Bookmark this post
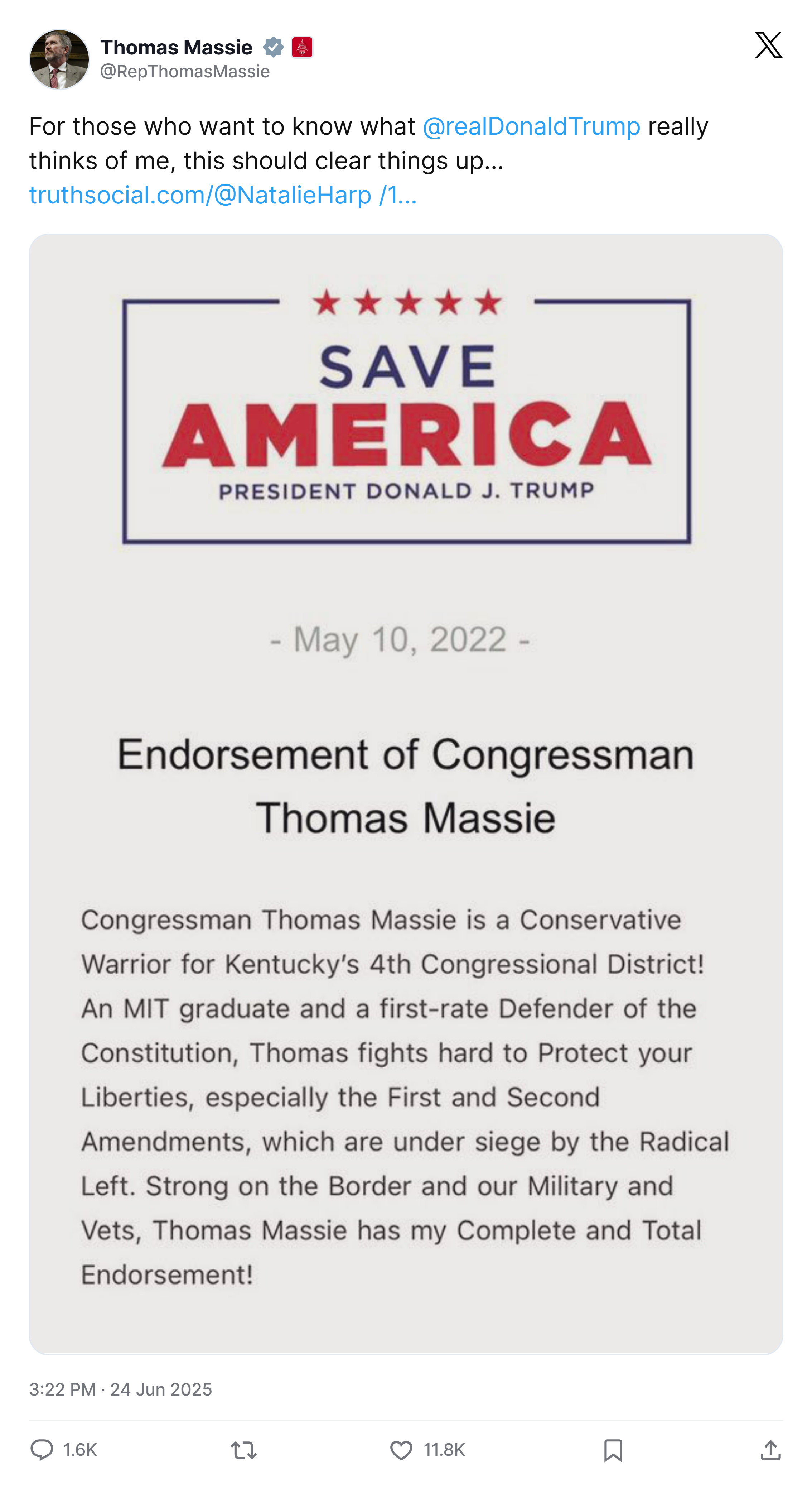 tap(613, 1450)
